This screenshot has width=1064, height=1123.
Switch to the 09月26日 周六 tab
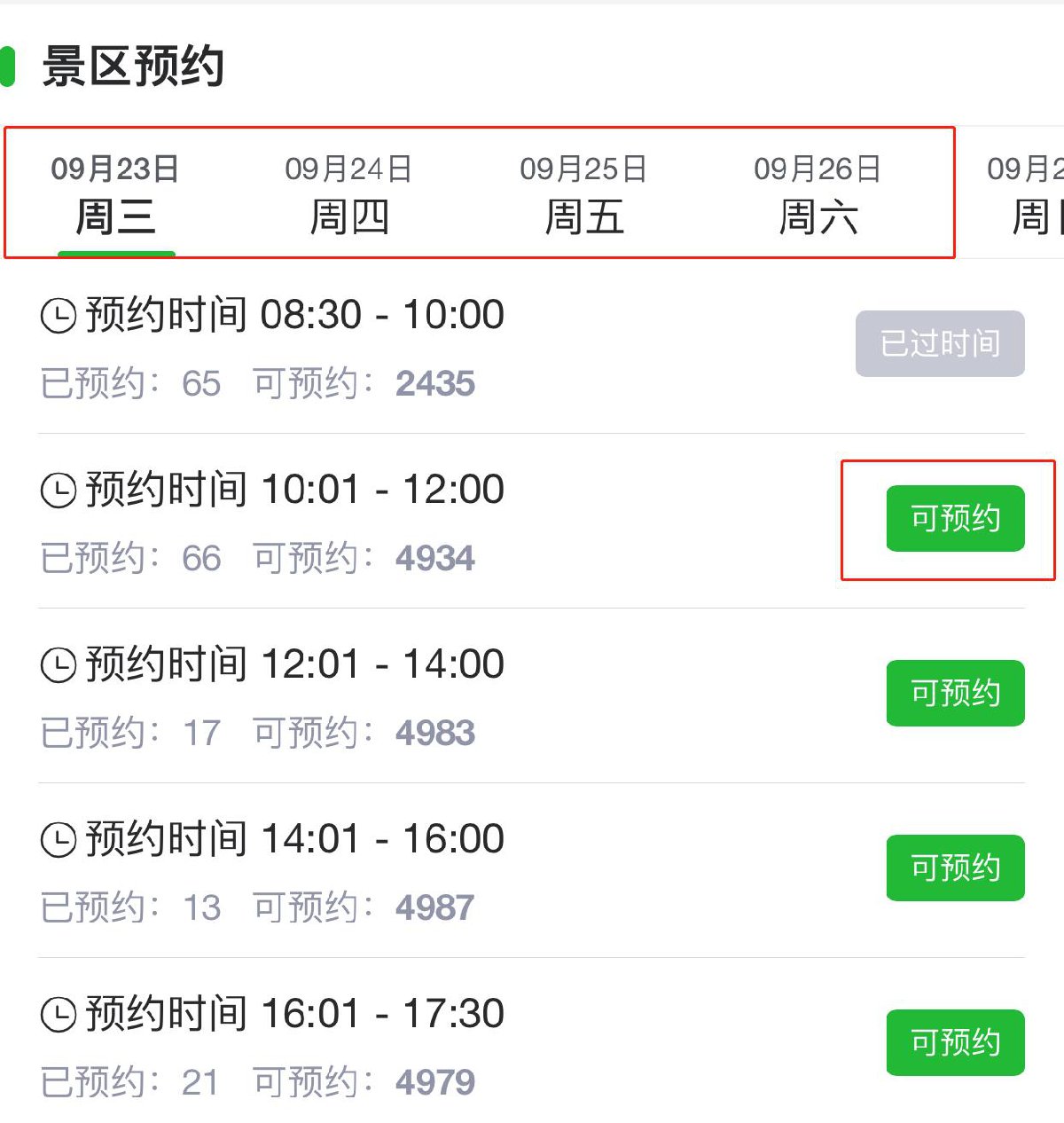click(818, 195)
